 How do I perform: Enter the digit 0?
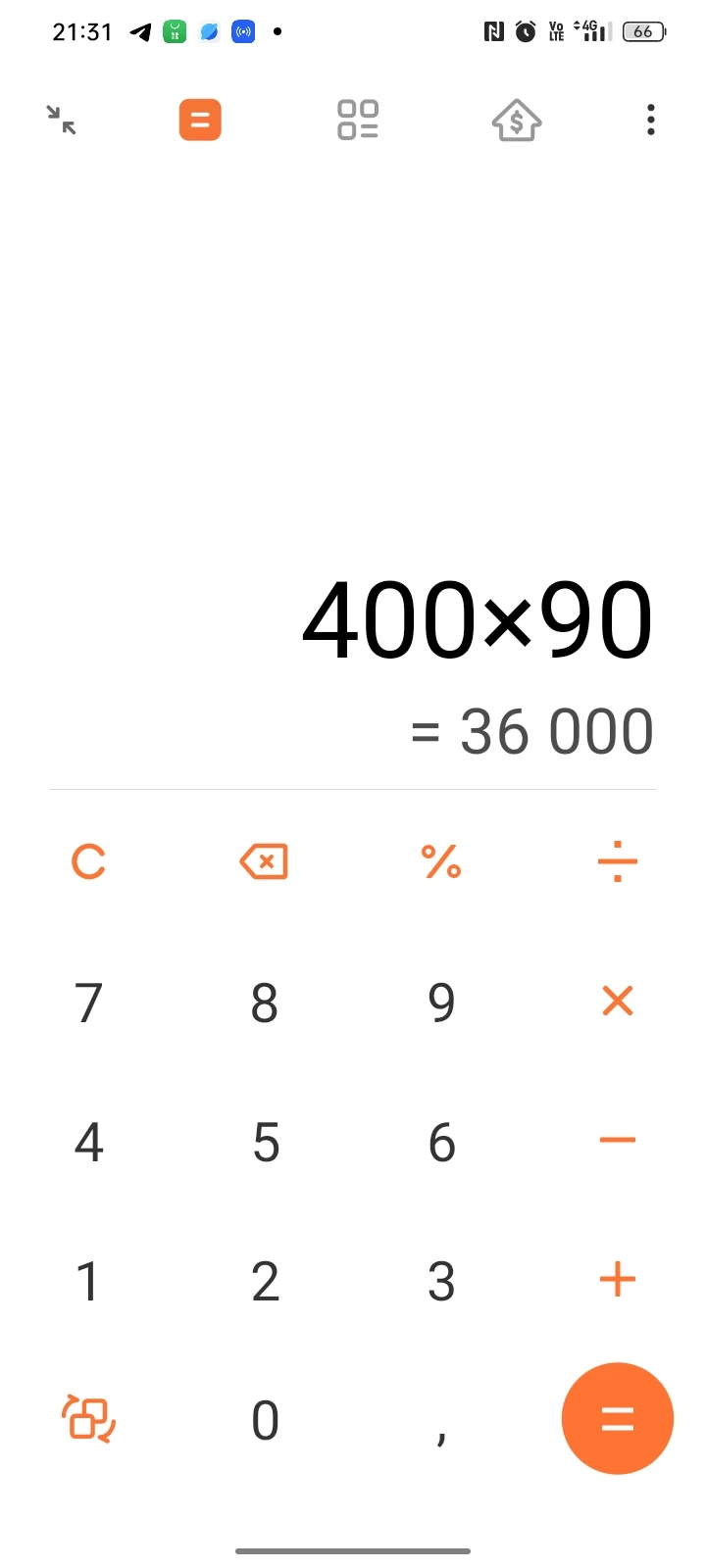click(x=266, y=1420)
